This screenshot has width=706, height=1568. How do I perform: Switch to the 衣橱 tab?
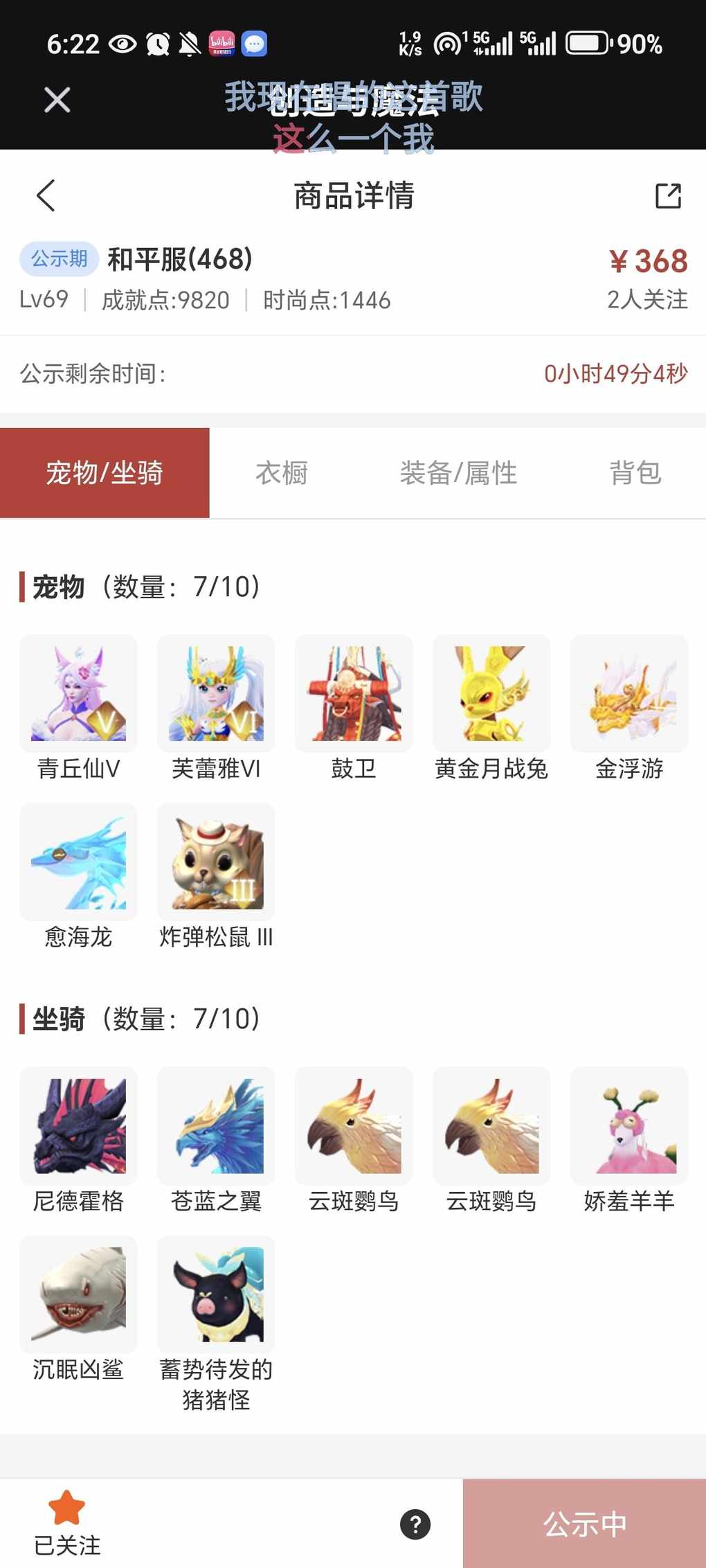click(281, 473)
